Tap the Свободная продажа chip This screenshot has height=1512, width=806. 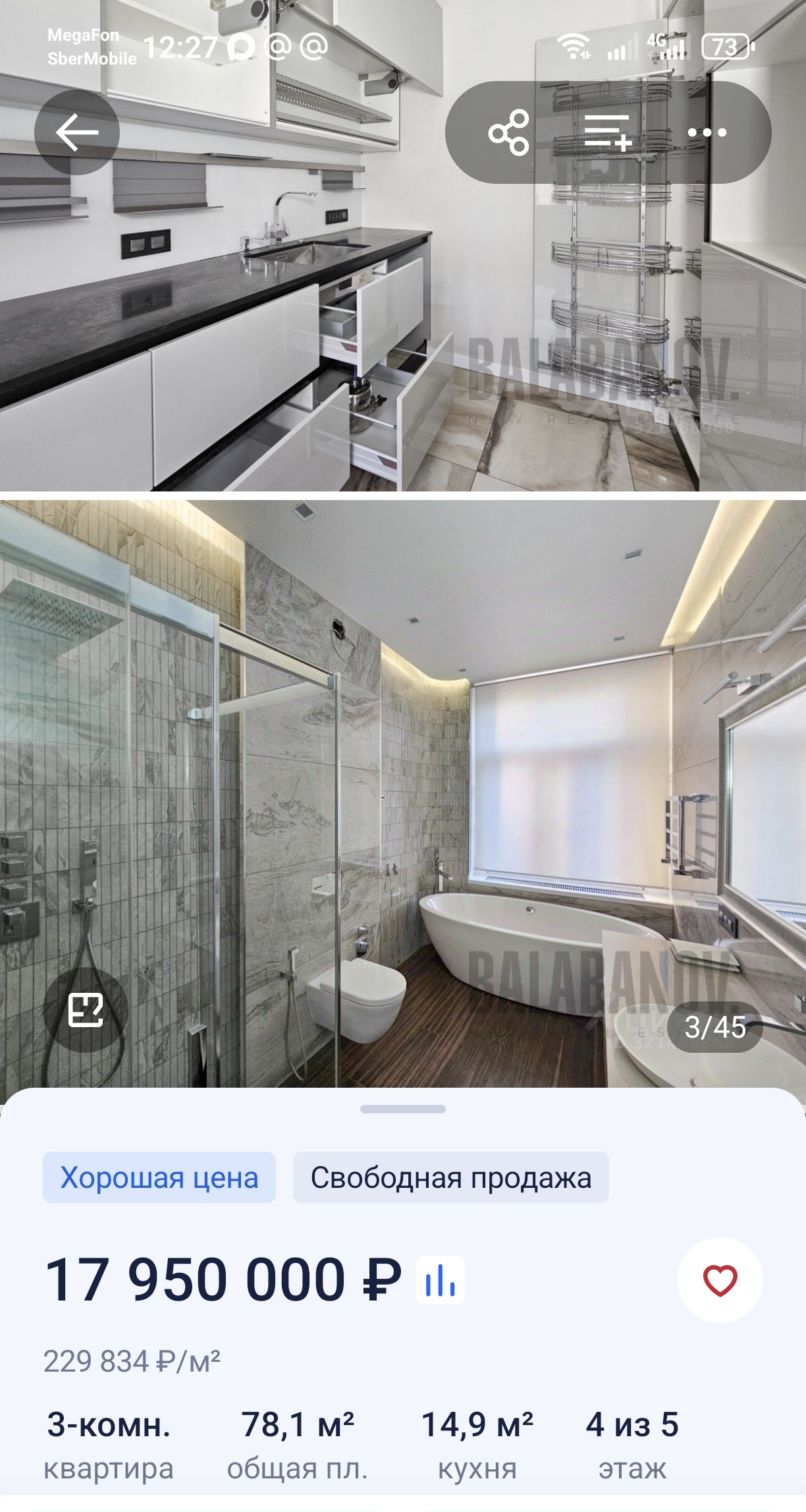pyautogui.click(x=450, y=1177)
